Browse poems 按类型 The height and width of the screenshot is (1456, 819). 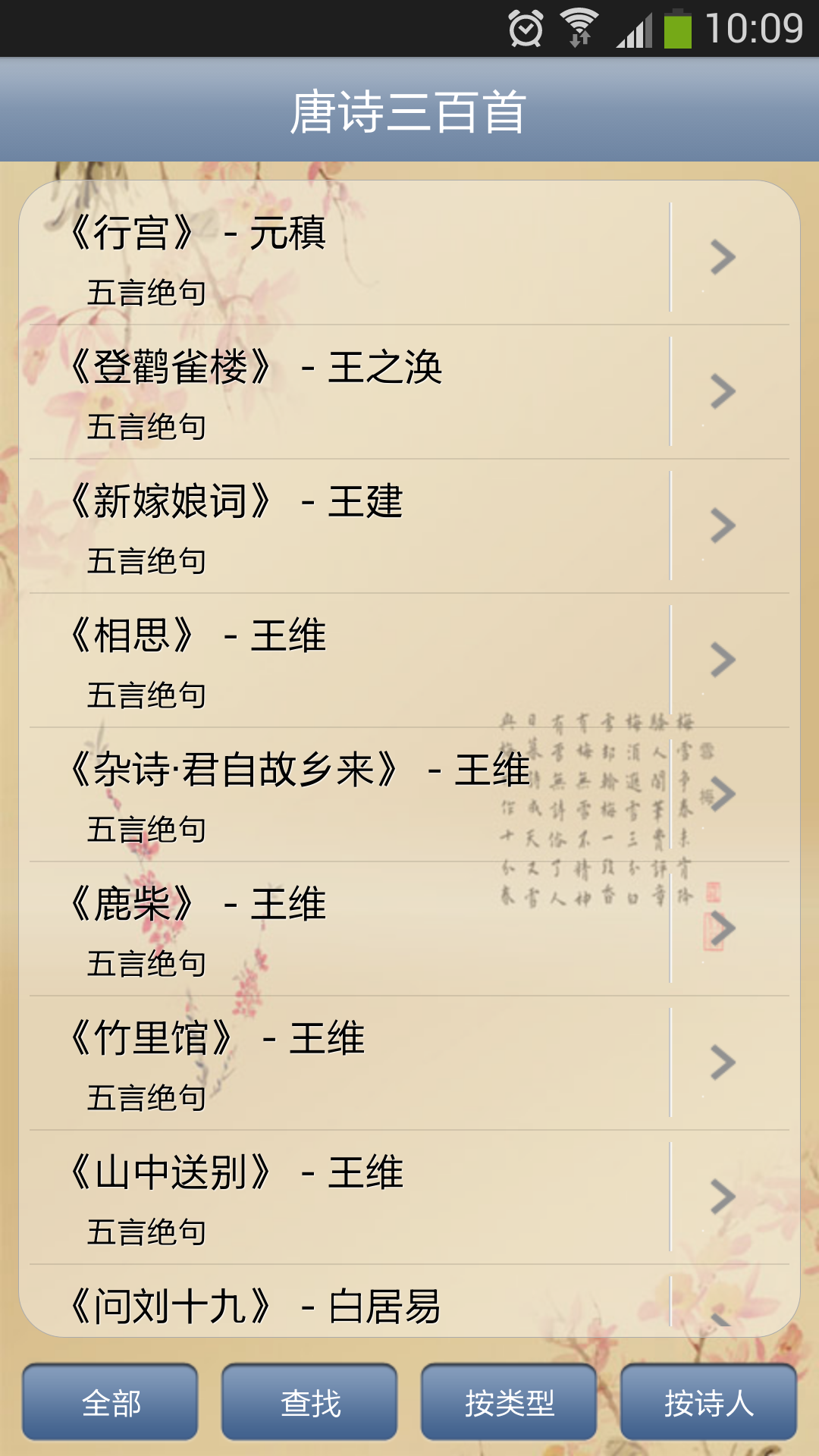[509, 1402]
